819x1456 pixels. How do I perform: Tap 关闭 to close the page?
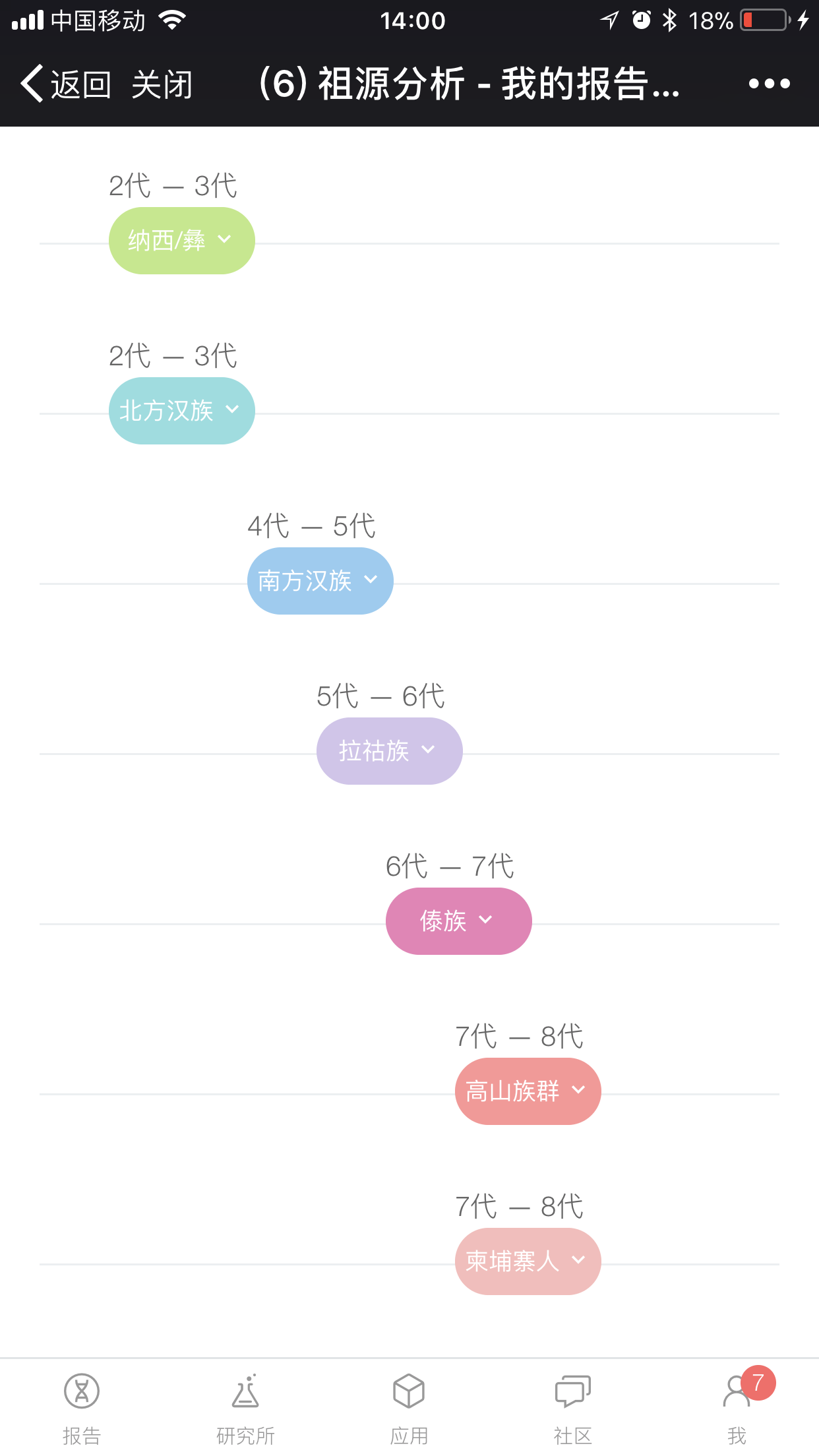[162, 84]
